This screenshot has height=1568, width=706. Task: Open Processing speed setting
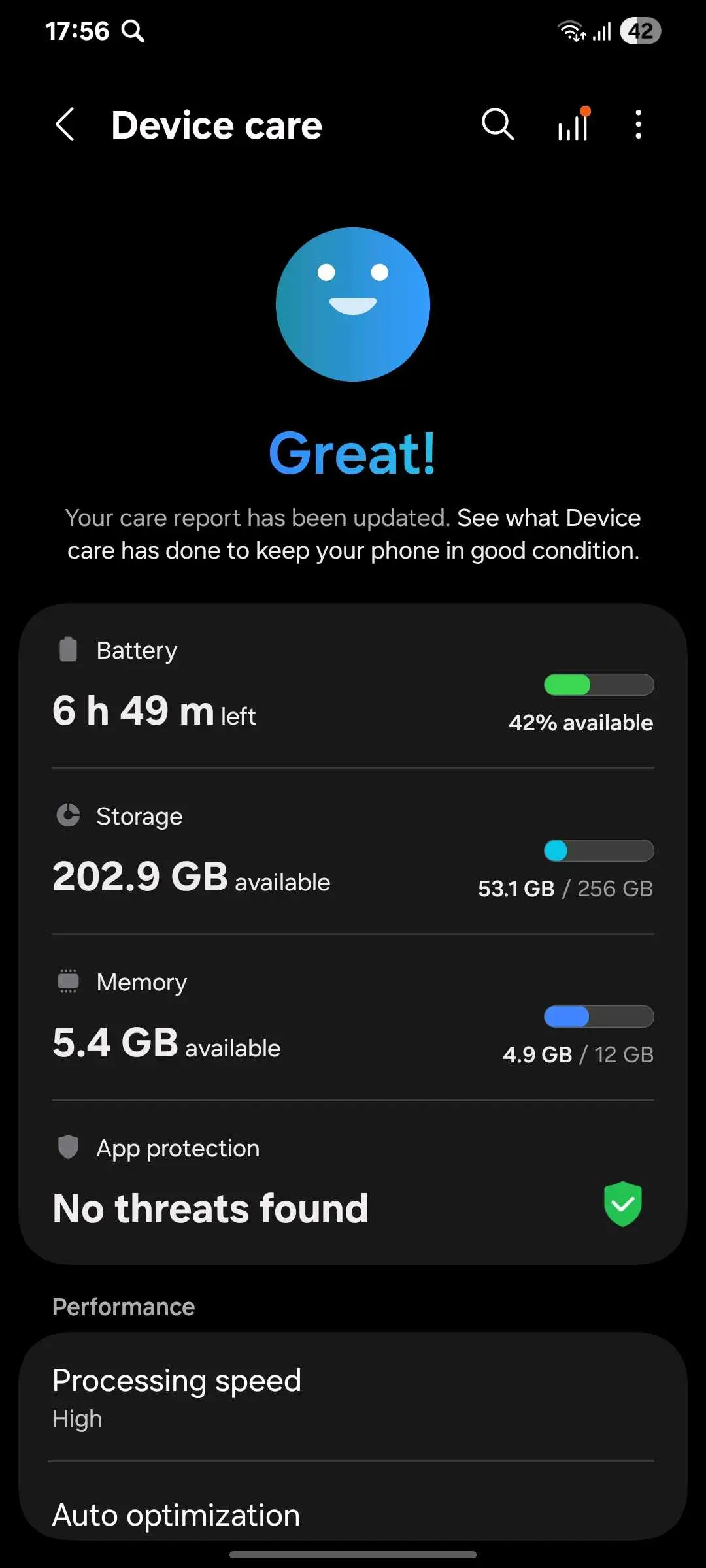pos(353,1397)
